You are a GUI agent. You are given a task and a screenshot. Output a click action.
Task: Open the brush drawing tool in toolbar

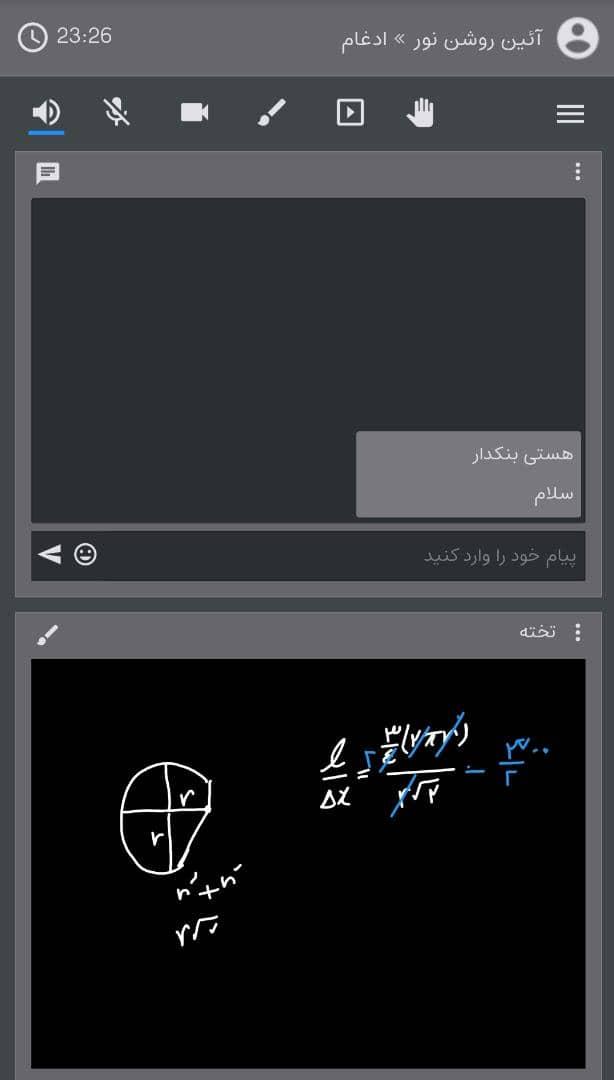click(272, 112)
